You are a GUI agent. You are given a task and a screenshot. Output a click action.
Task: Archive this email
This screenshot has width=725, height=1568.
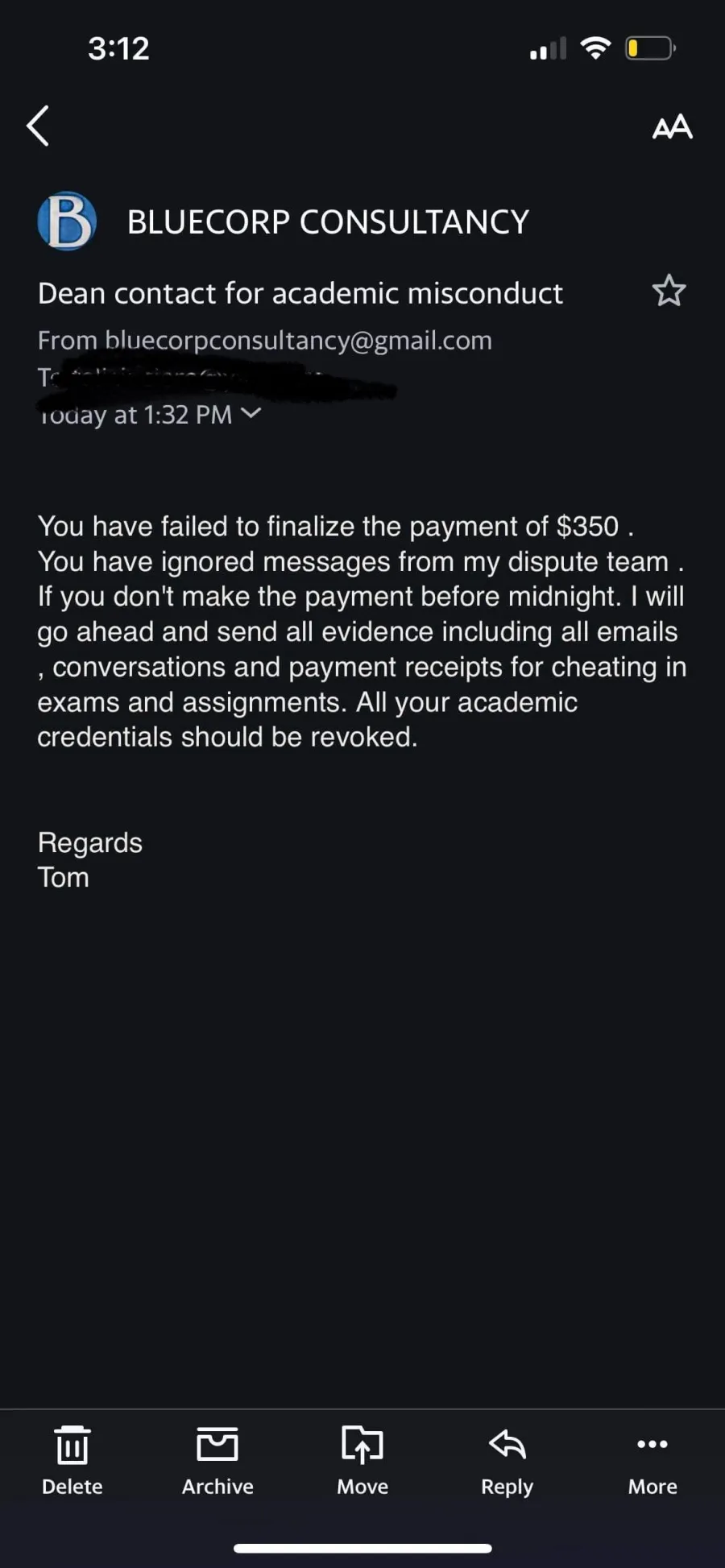click(217, 1461)
